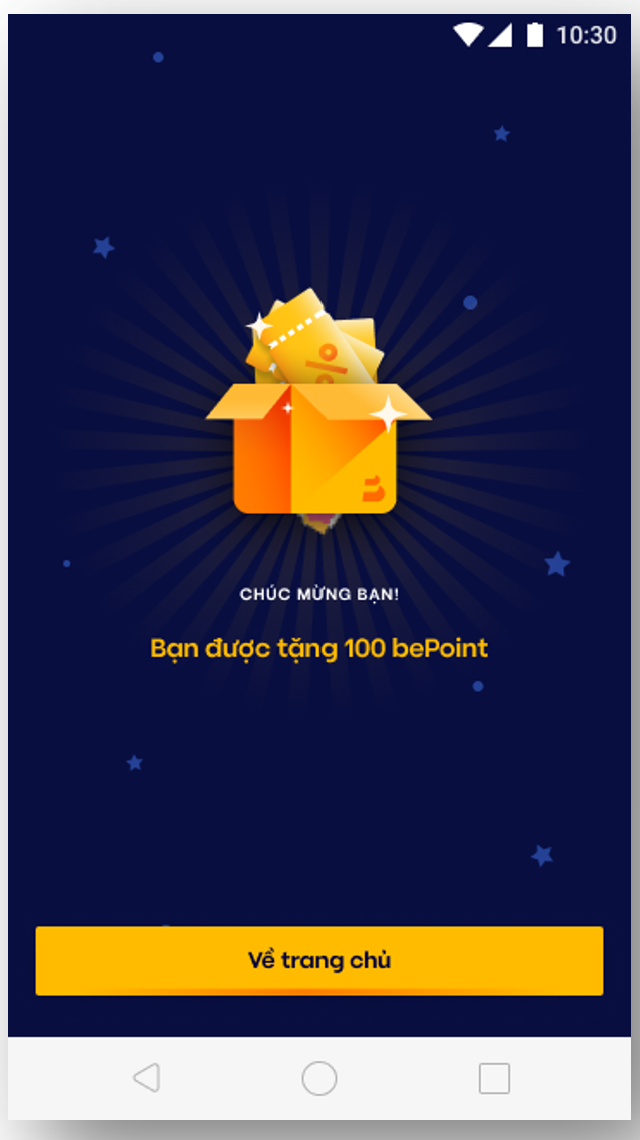Tap the Về trang chủ button
Image resolution: width=640 pixels, height=1140 pixels.
coord(319,961)
